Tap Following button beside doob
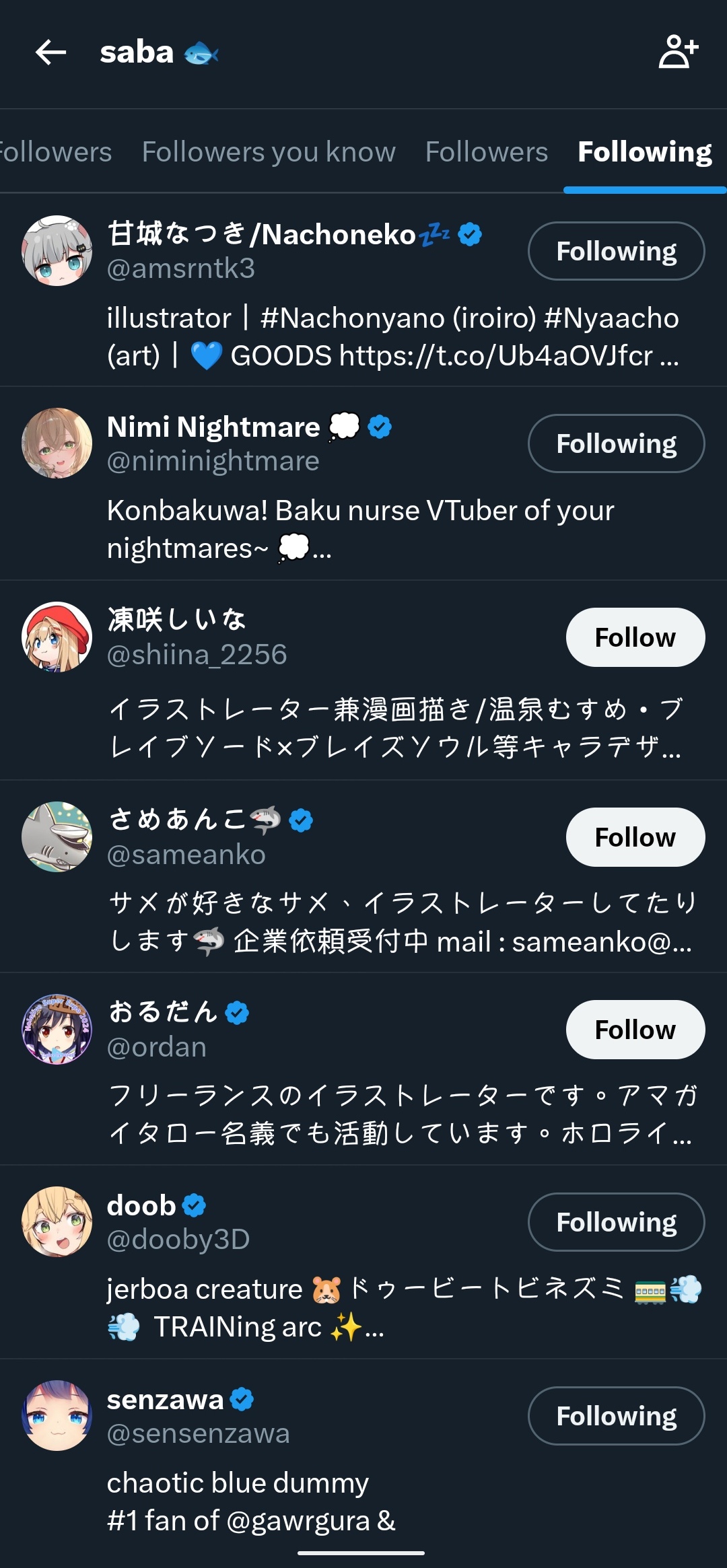This screenshot has width=727, height=1568. point(616,1222)
